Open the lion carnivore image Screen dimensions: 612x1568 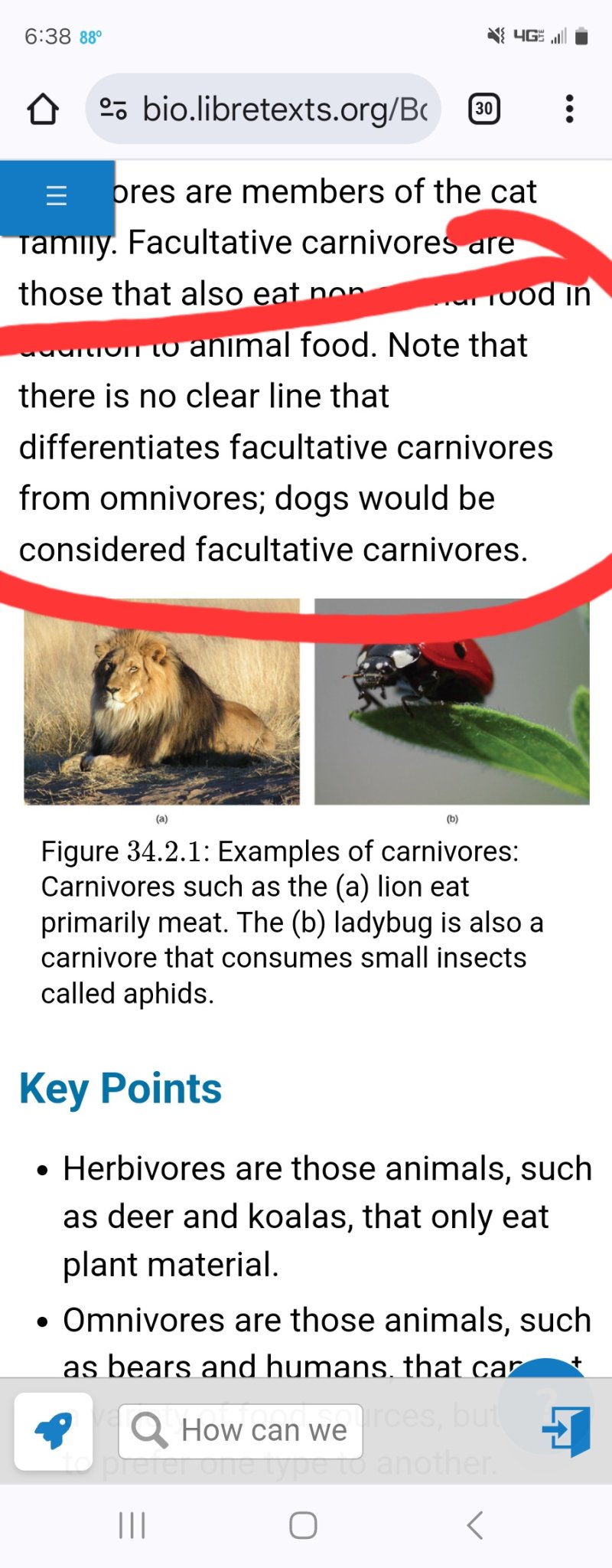(161, 701)
